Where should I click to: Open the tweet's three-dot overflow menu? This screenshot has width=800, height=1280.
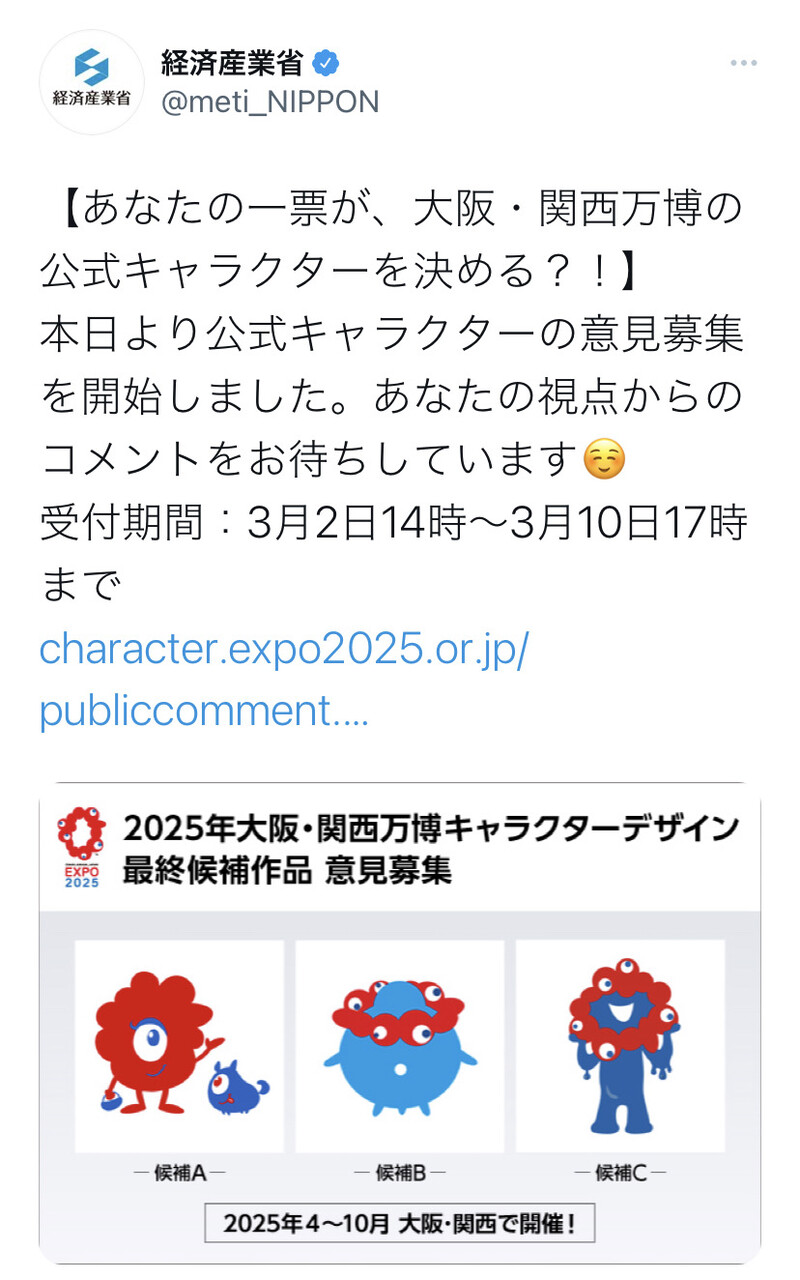pyautogui.click(x=743, y=63)
